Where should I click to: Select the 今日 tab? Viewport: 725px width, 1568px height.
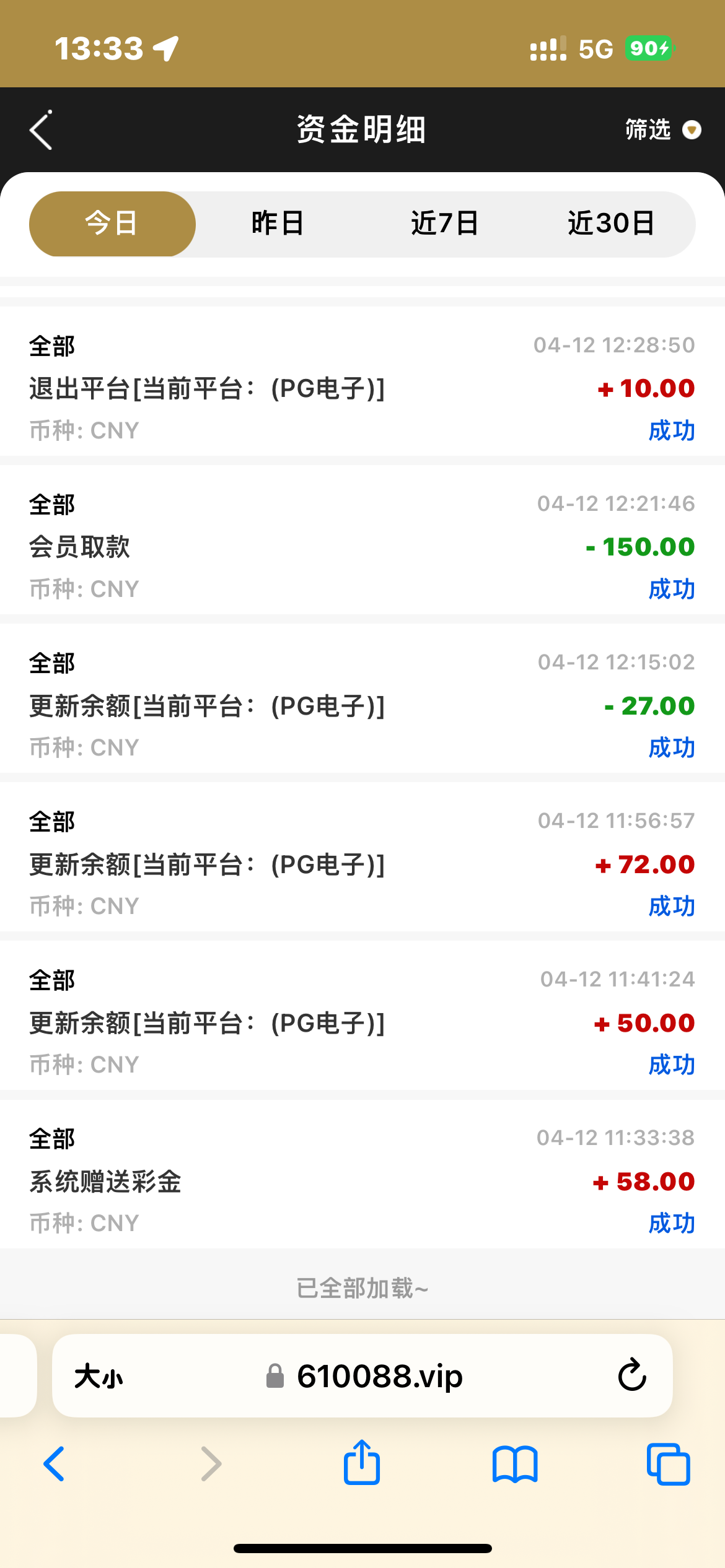click(112, 224)
